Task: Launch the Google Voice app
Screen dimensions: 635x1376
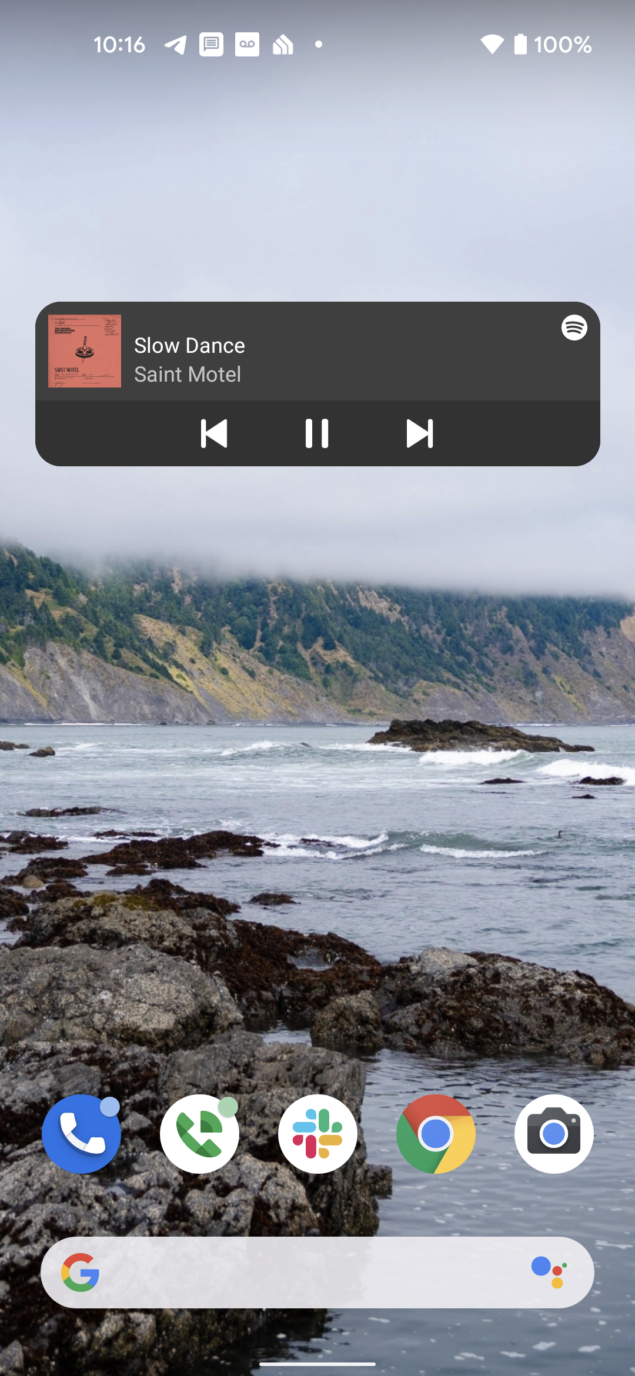Action: 199,1133
